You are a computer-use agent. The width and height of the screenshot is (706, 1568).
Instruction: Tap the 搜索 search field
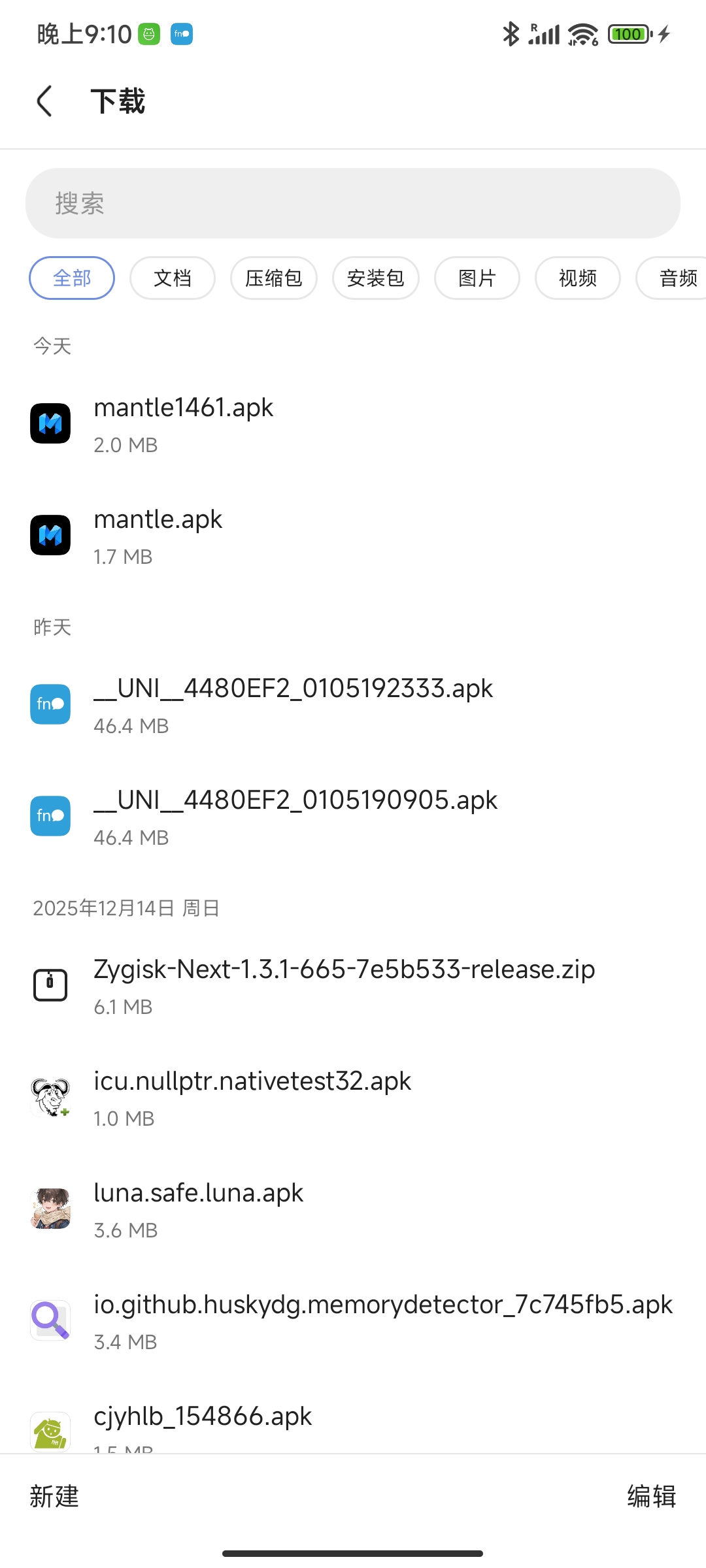coord(353,203)
